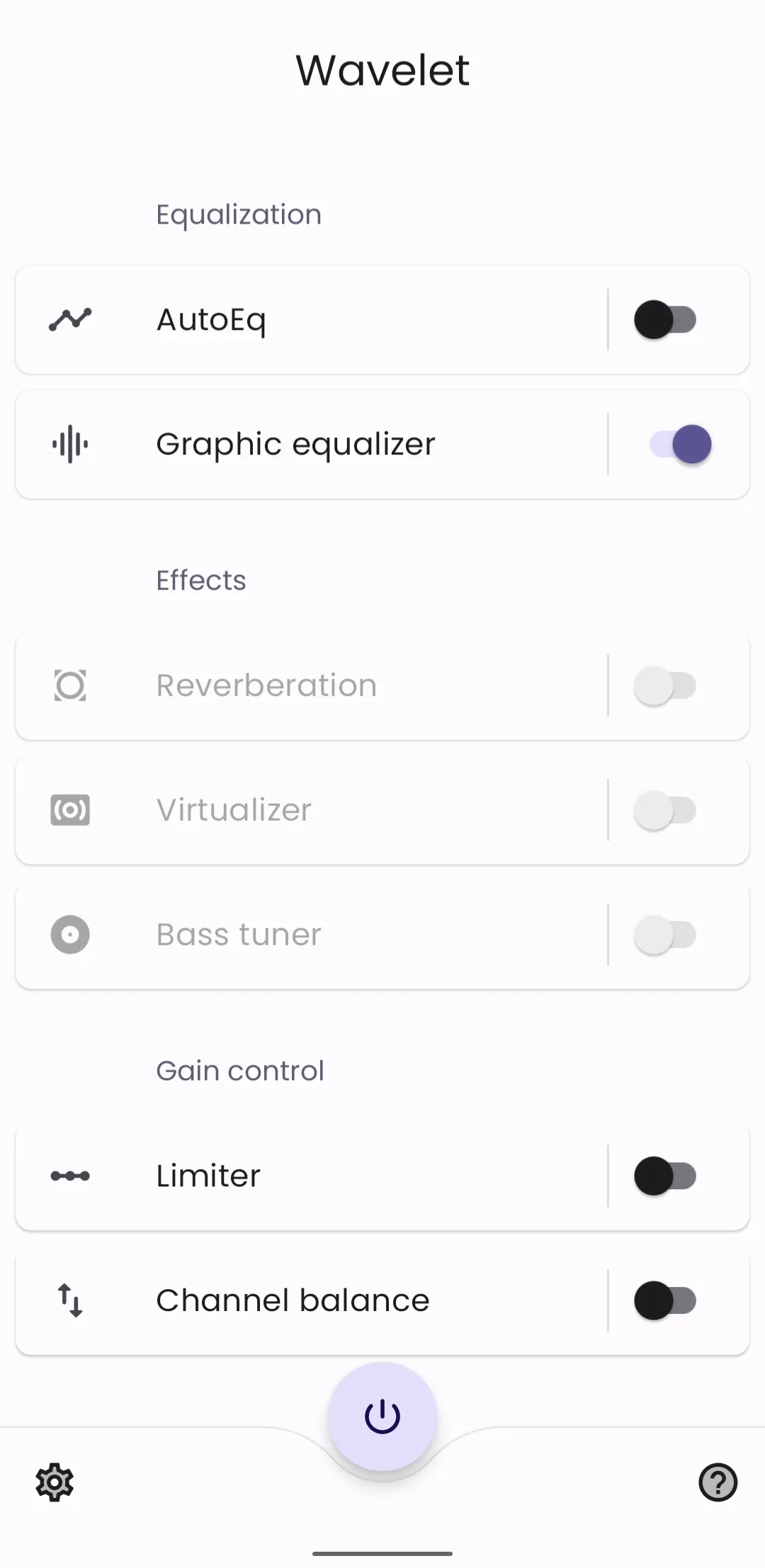Click the Bass tuner circle icon

point(69,934)
